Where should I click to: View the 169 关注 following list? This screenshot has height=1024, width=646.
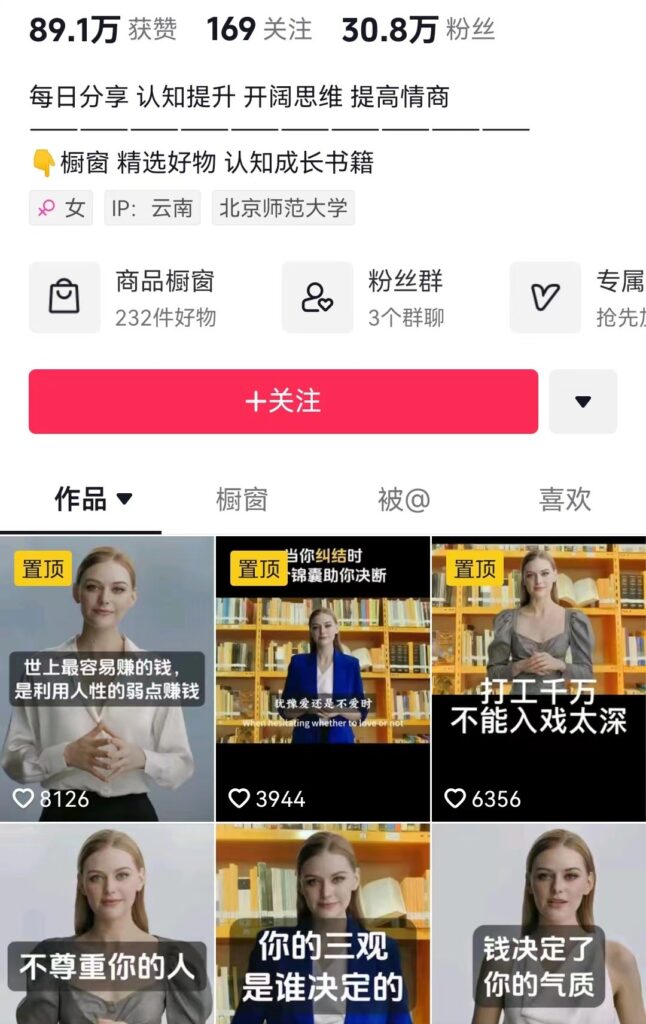pyautogui.click(x=259, y=30)
